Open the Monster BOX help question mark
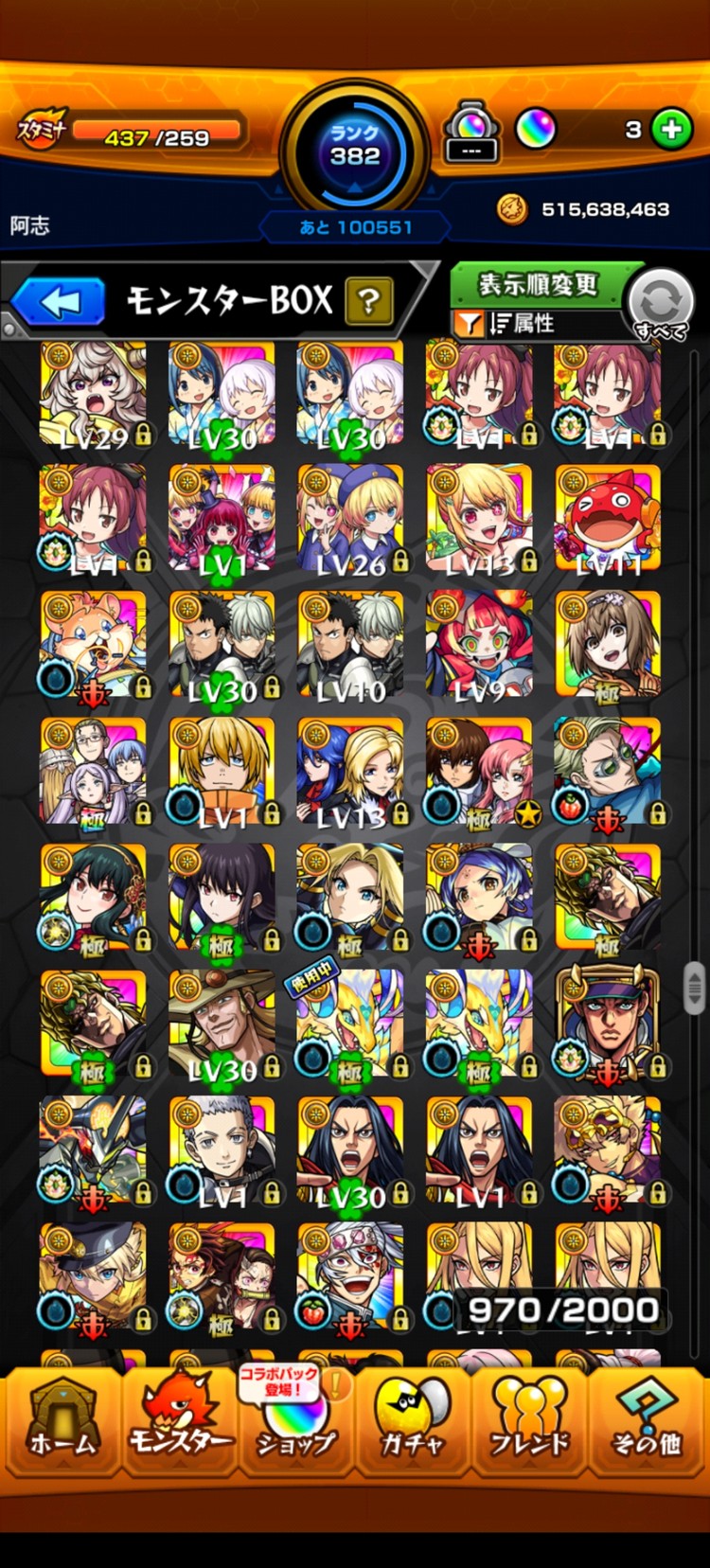Screen dimensions: 710x1568 click(369, 301)
